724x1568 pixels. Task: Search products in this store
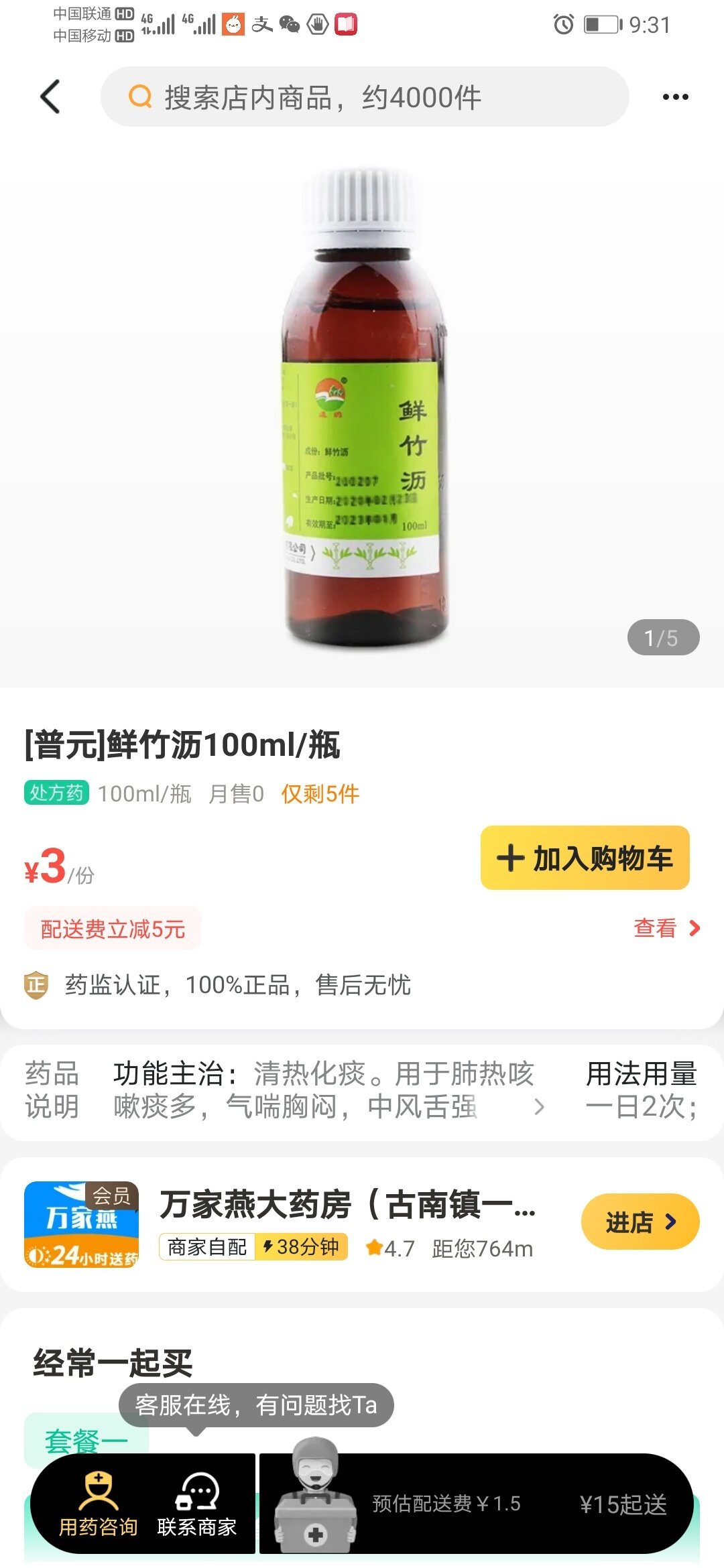(365, 97)
